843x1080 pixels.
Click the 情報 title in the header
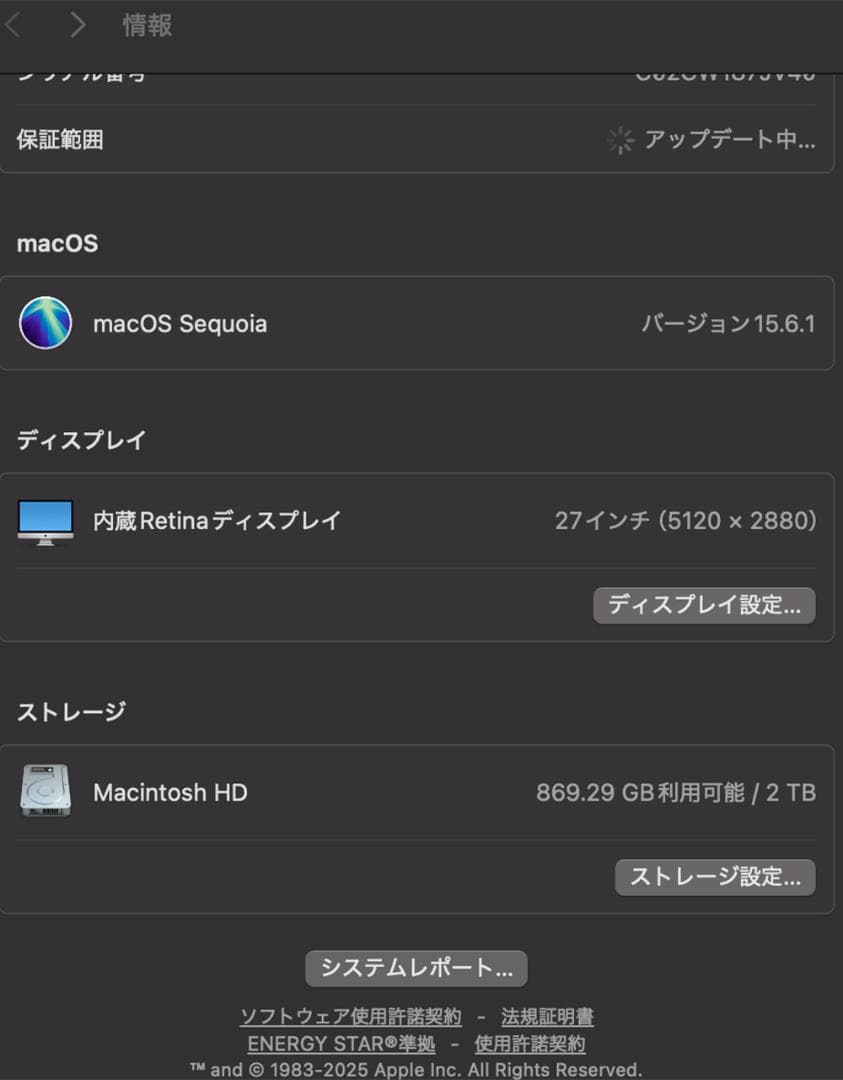(148, 25)
